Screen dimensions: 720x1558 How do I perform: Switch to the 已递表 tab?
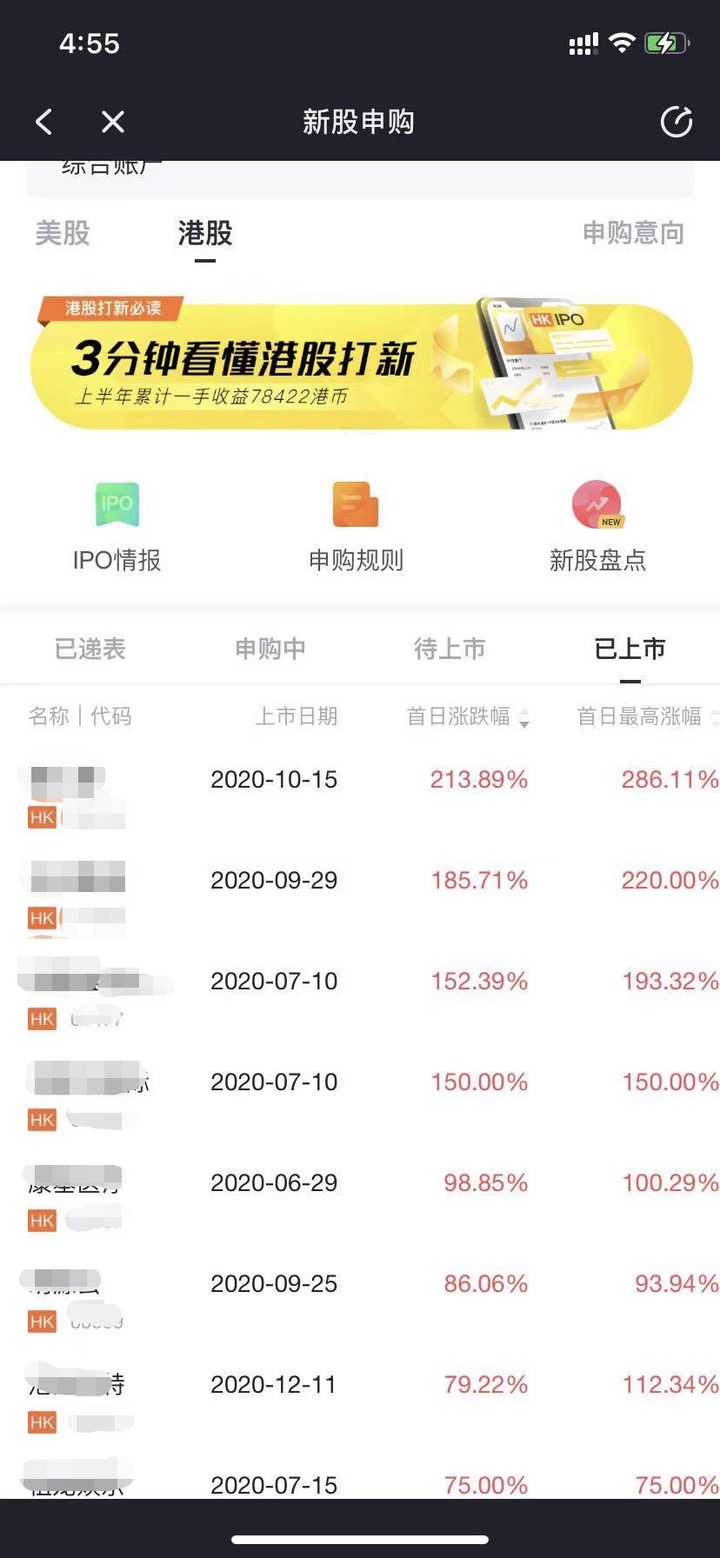click(90, 649)
